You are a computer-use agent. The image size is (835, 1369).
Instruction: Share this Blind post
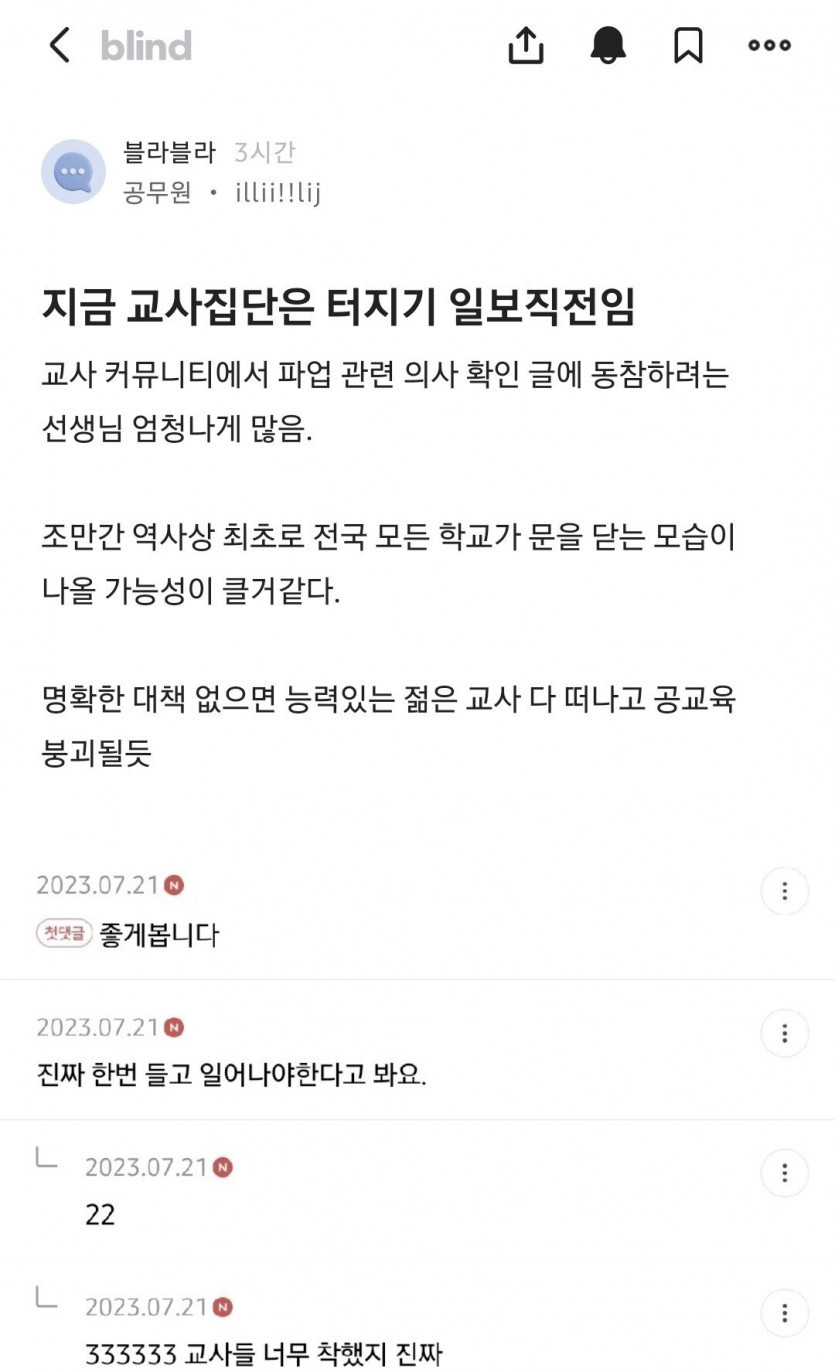point(526,45)
